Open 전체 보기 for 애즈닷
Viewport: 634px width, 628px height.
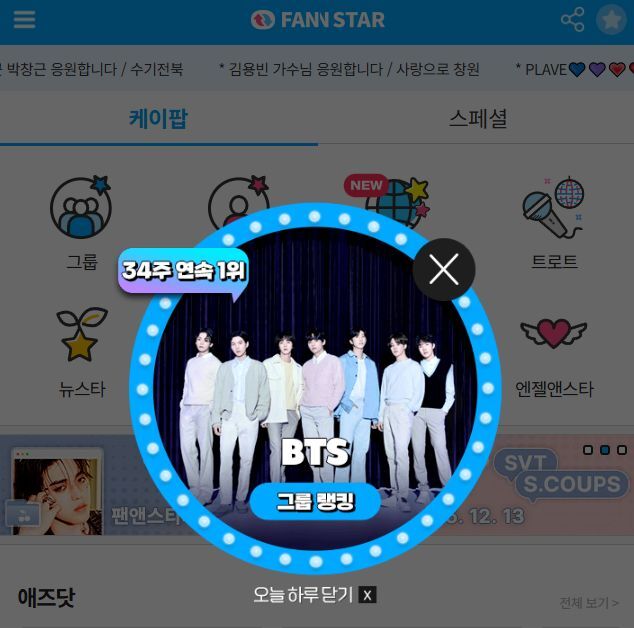point(589,603)
